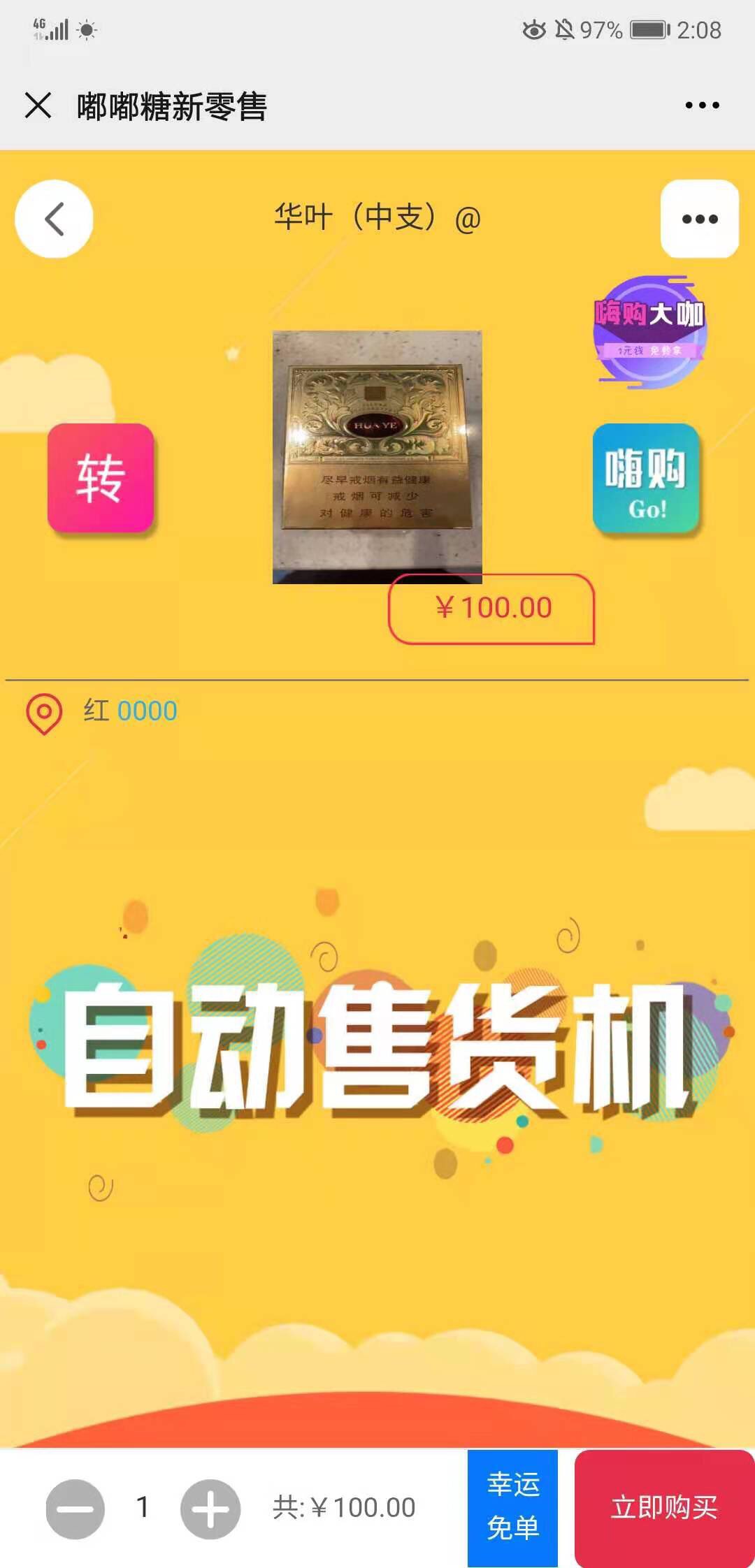Increase the quantity with the plus button
The height and width of the screenshot is (1568, 755).
pos(210,1509)
